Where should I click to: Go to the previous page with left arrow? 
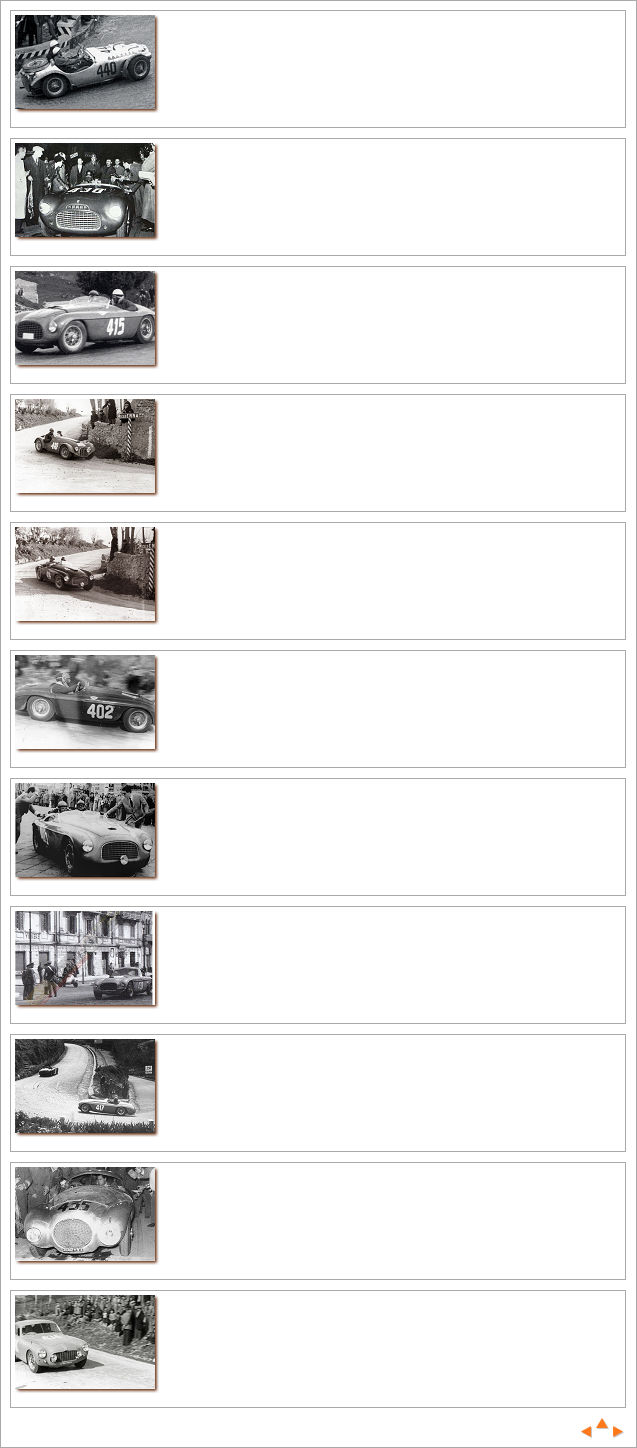(x=587, y=1432)
